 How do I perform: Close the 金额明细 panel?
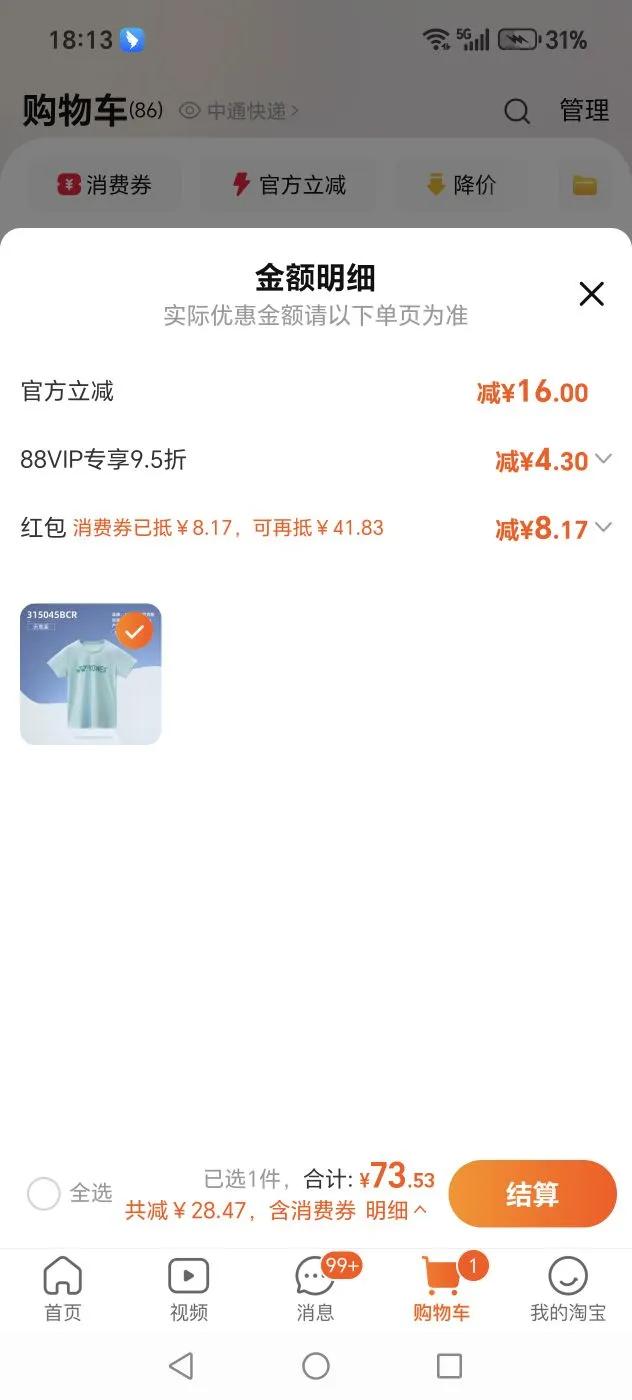[592, 294]
